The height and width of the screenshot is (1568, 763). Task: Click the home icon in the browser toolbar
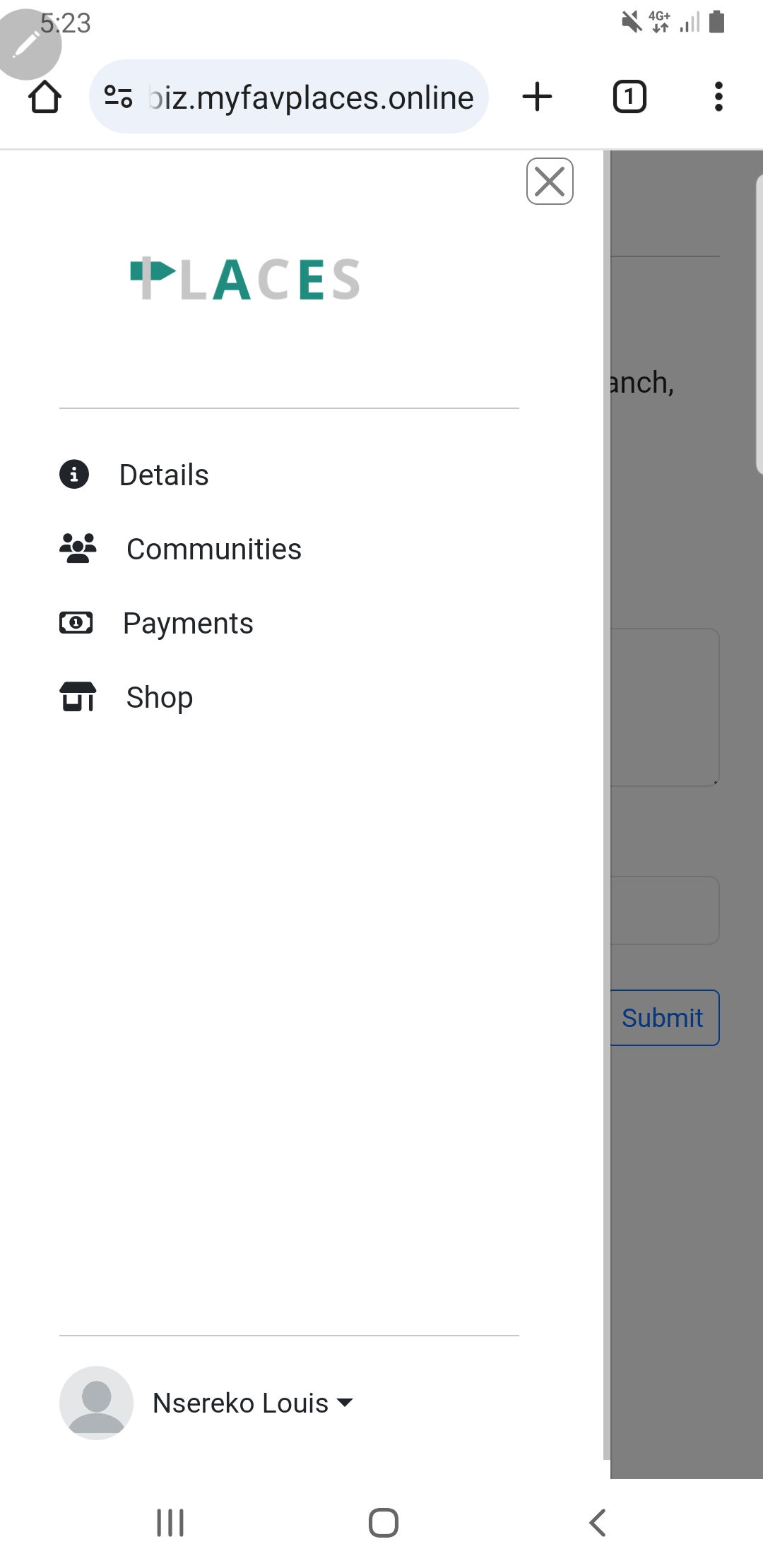[x=45, y=97]
